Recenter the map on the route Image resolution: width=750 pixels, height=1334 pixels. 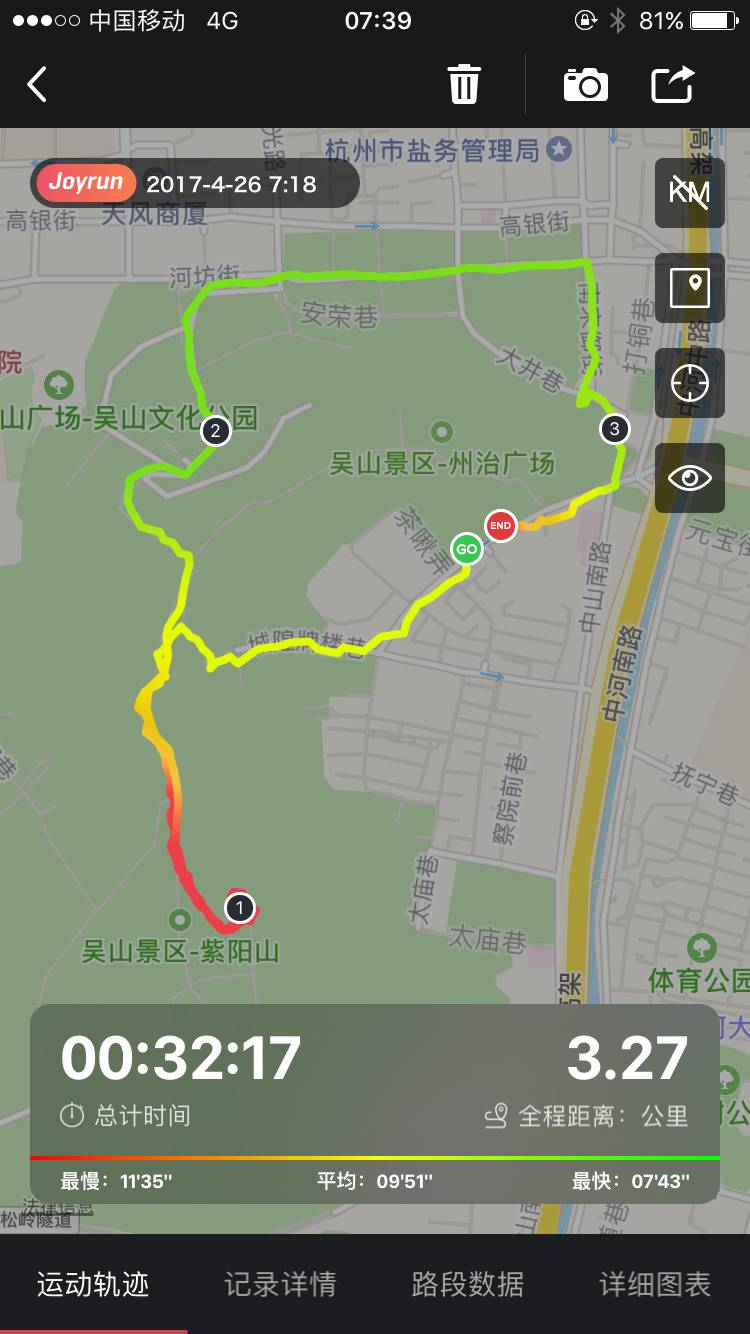[689, 383]
